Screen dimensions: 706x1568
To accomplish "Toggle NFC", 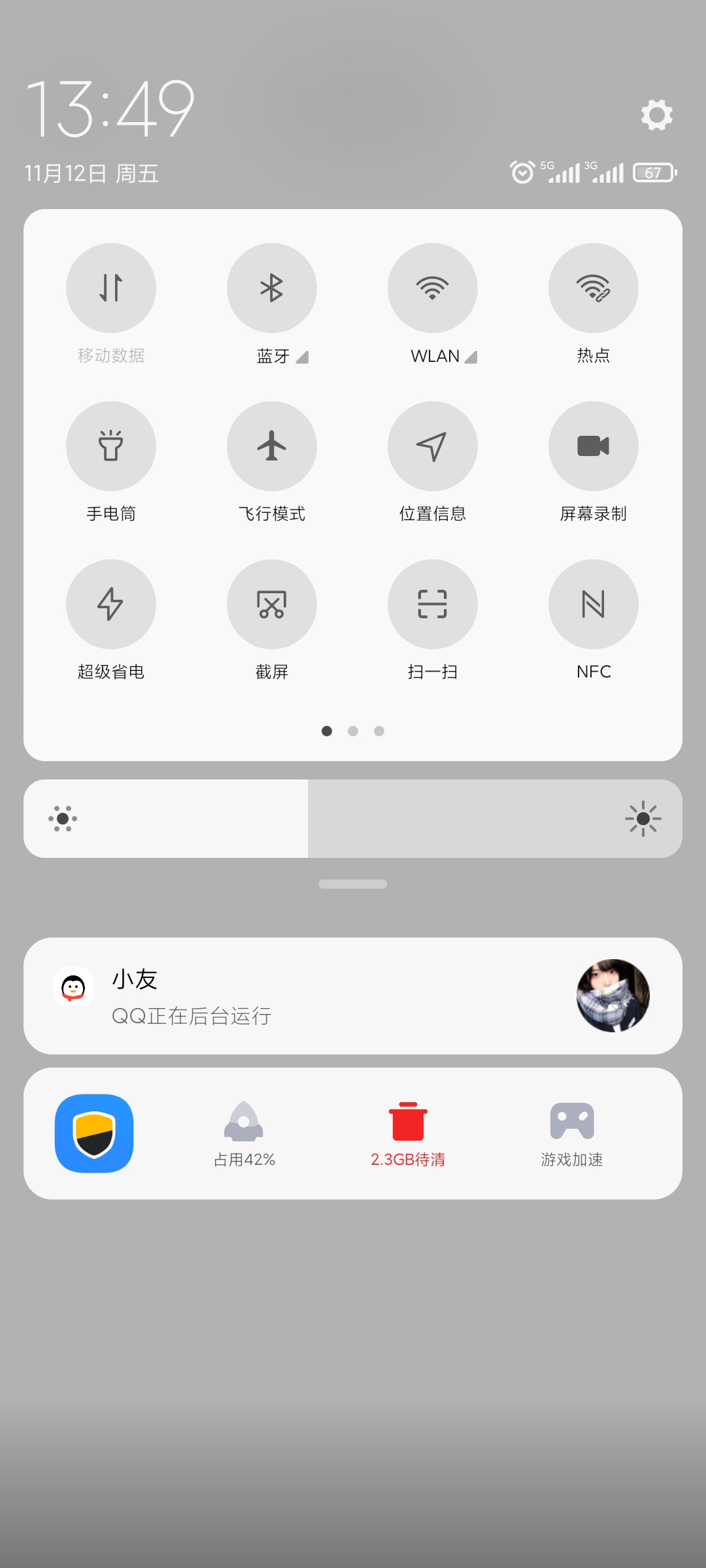I will tap(594, 604).
